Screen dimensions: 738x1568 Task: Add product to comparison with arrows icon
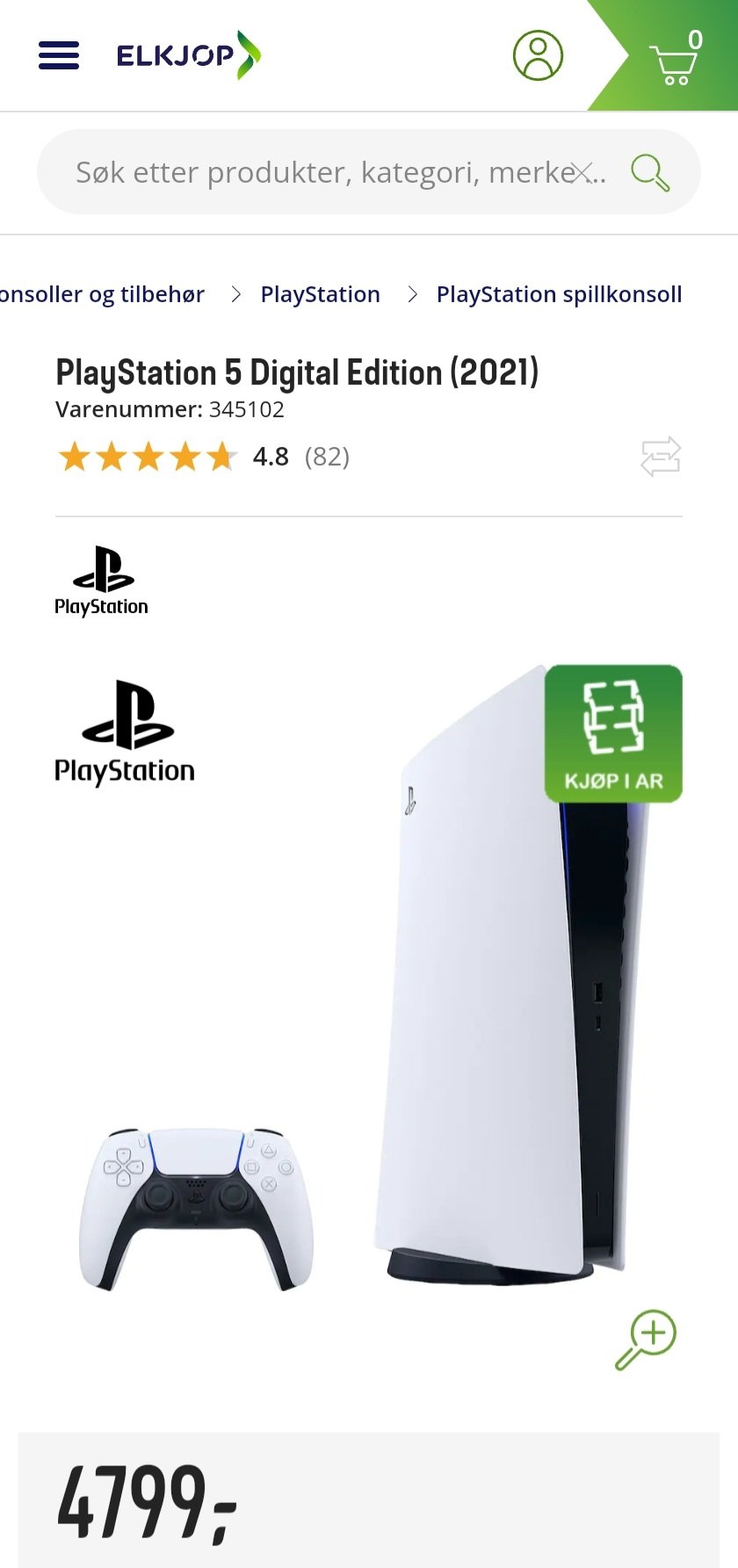pyautogui.click(x=661, y=457)
